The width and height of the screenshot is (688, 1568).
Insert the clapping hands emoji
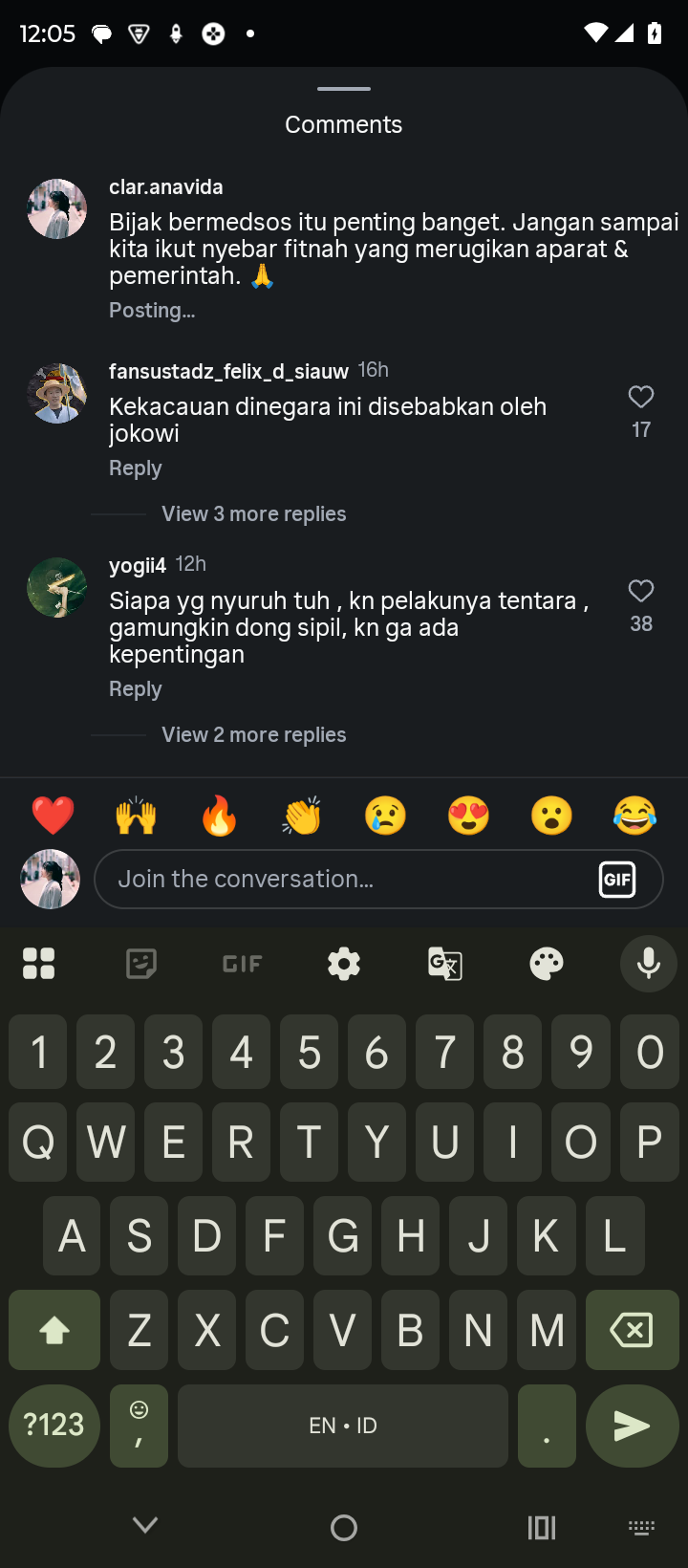tap(302, 817)
